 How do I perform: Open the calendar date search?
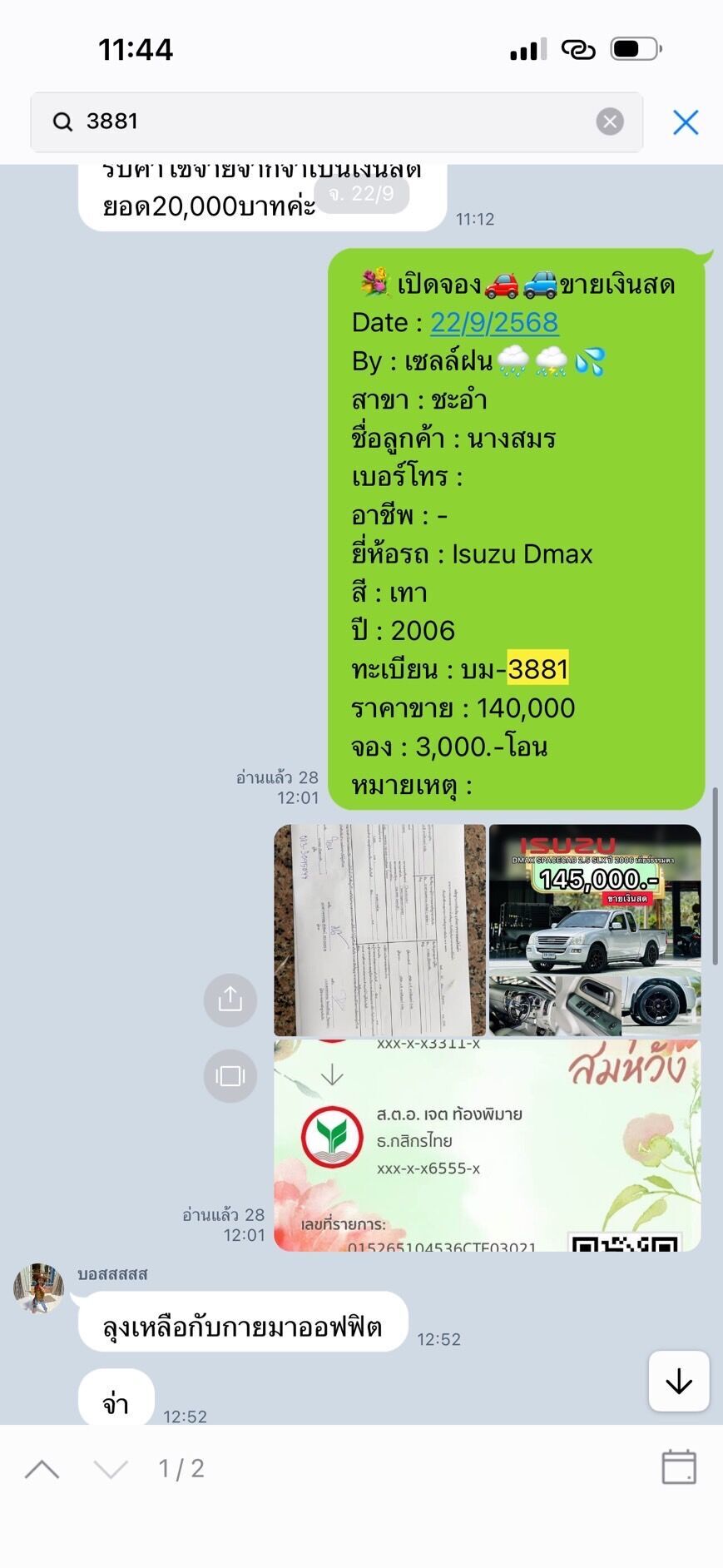click(x=679, y=1467)
